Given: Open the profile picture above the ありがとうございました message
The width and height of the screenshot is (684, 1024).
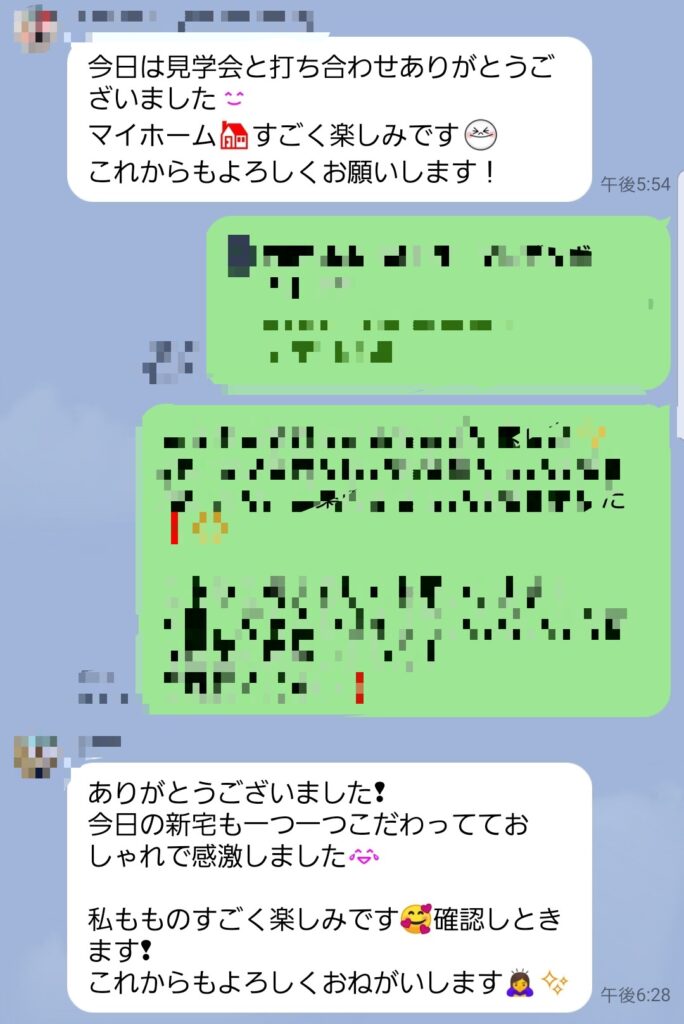Looking at the screenshot, I should 35,755.
